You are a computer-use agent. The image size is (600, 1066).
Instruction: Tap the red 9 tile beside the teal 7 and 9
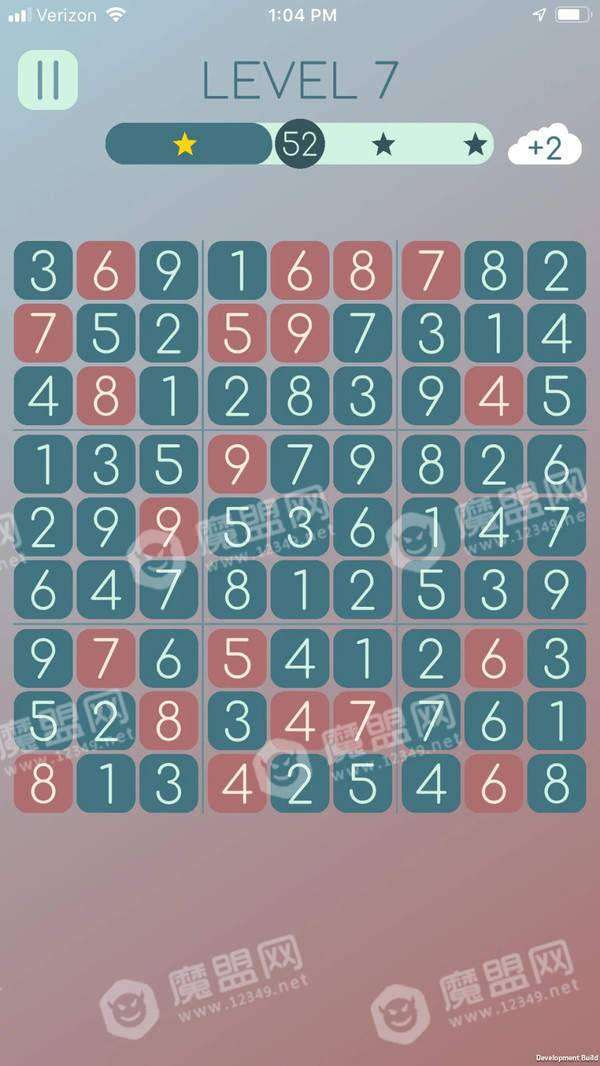click(237, 464)
